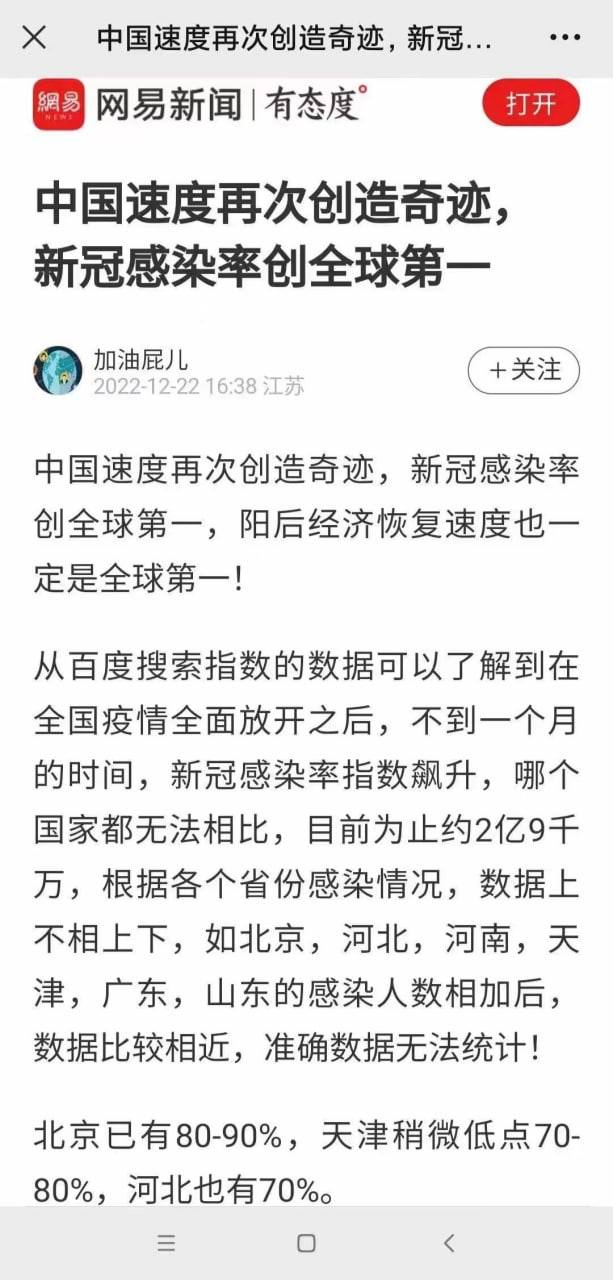Follow the author with +关注
Image resolution: width=613 pixels, height=1280 pixels.
[524, 370]
